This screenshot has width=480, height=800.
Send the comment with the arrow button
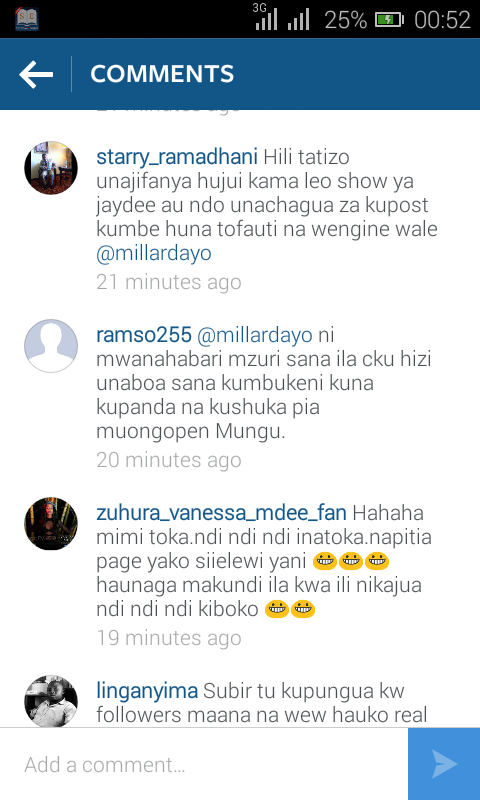(444, 764)
